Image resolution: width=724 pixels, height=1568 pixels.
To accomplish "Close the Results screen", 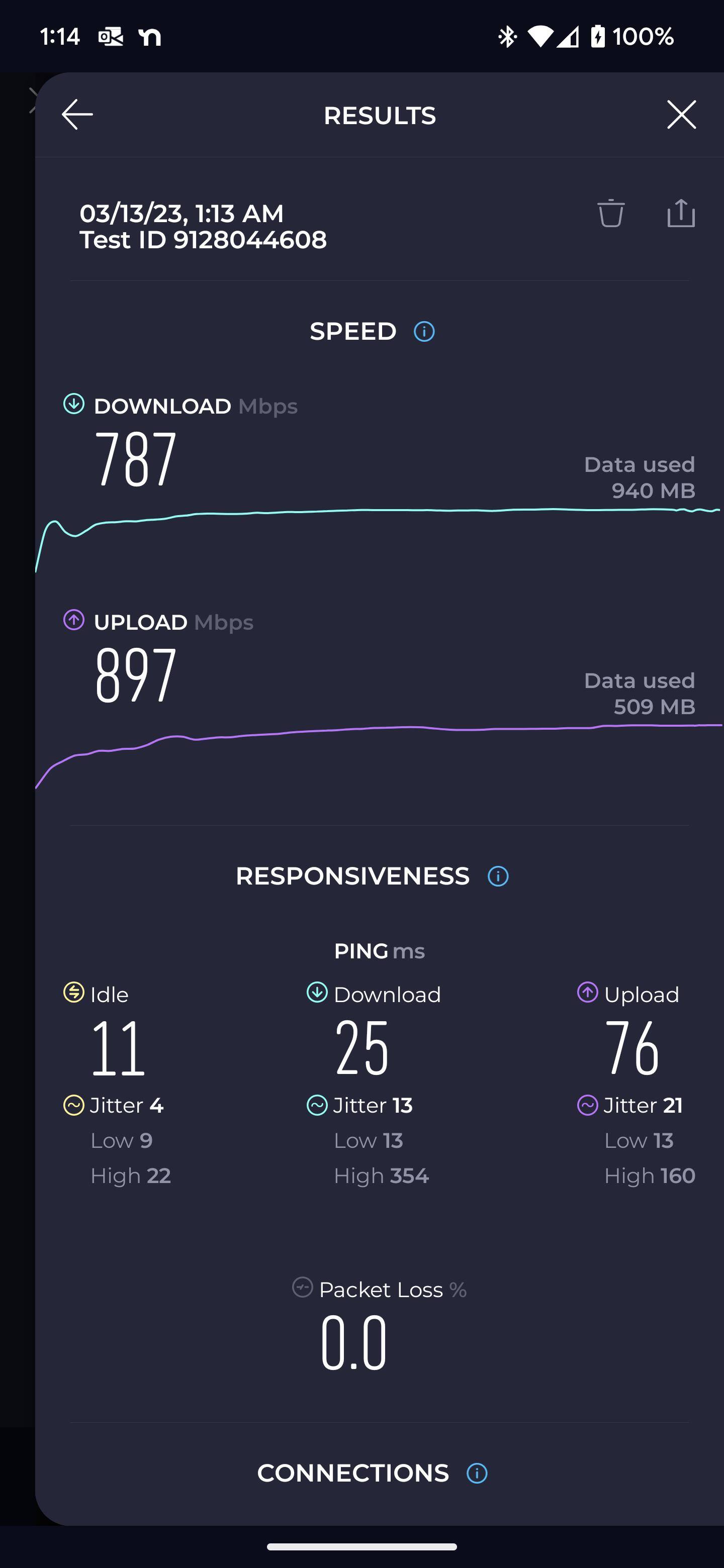I will pos(681,115).
